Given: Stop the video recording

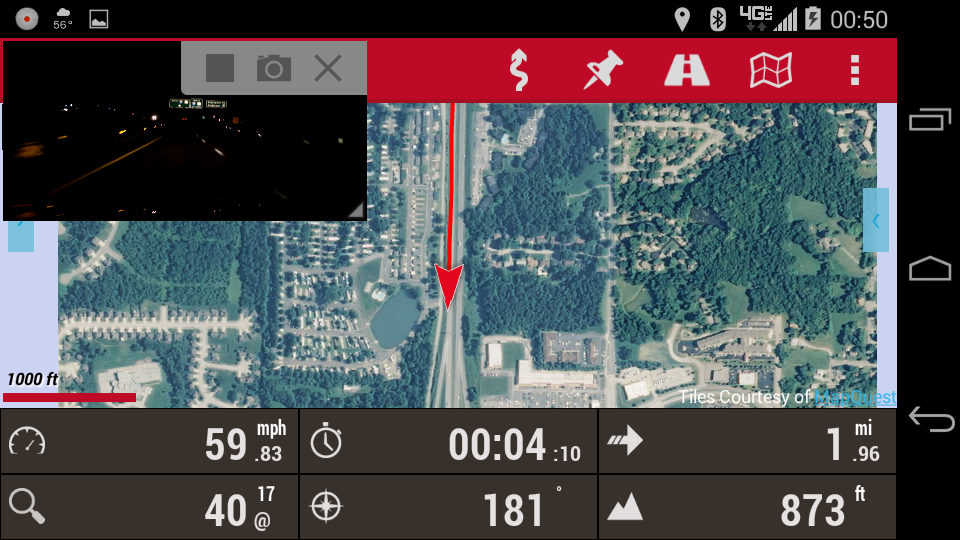Looking at the screenshot, I should [x=220, y=68].
